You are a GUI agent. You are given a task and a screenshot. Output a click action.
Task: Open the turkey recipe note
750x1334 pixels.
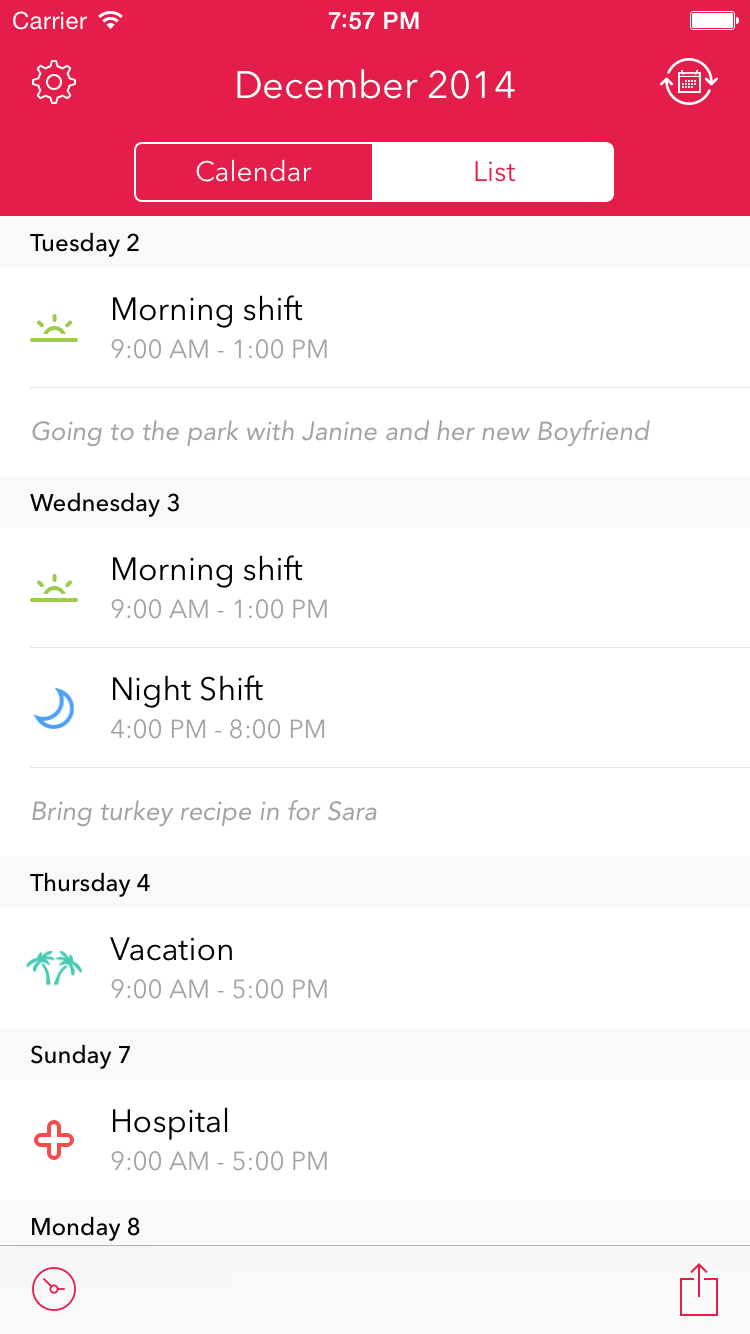click(375, 812)
